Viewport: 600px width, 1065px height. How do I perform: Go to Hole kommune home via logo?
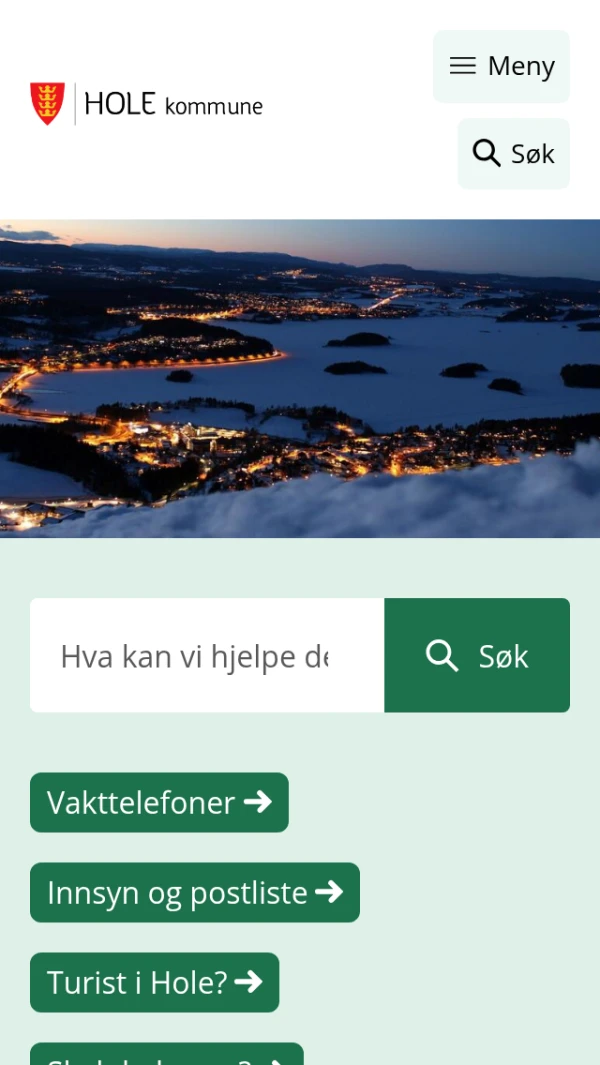pos(147,104)
